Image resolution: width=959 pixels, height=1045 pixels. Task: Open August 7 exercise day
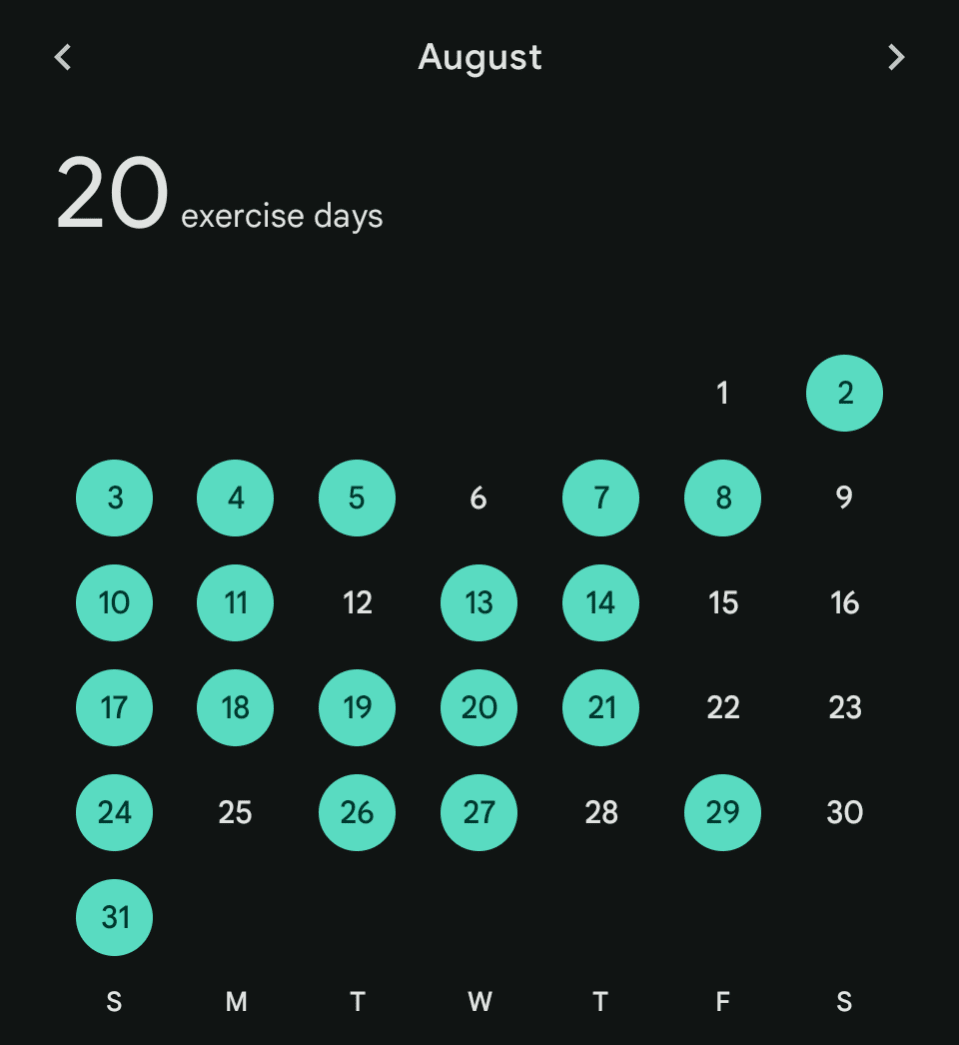point(600,498)
